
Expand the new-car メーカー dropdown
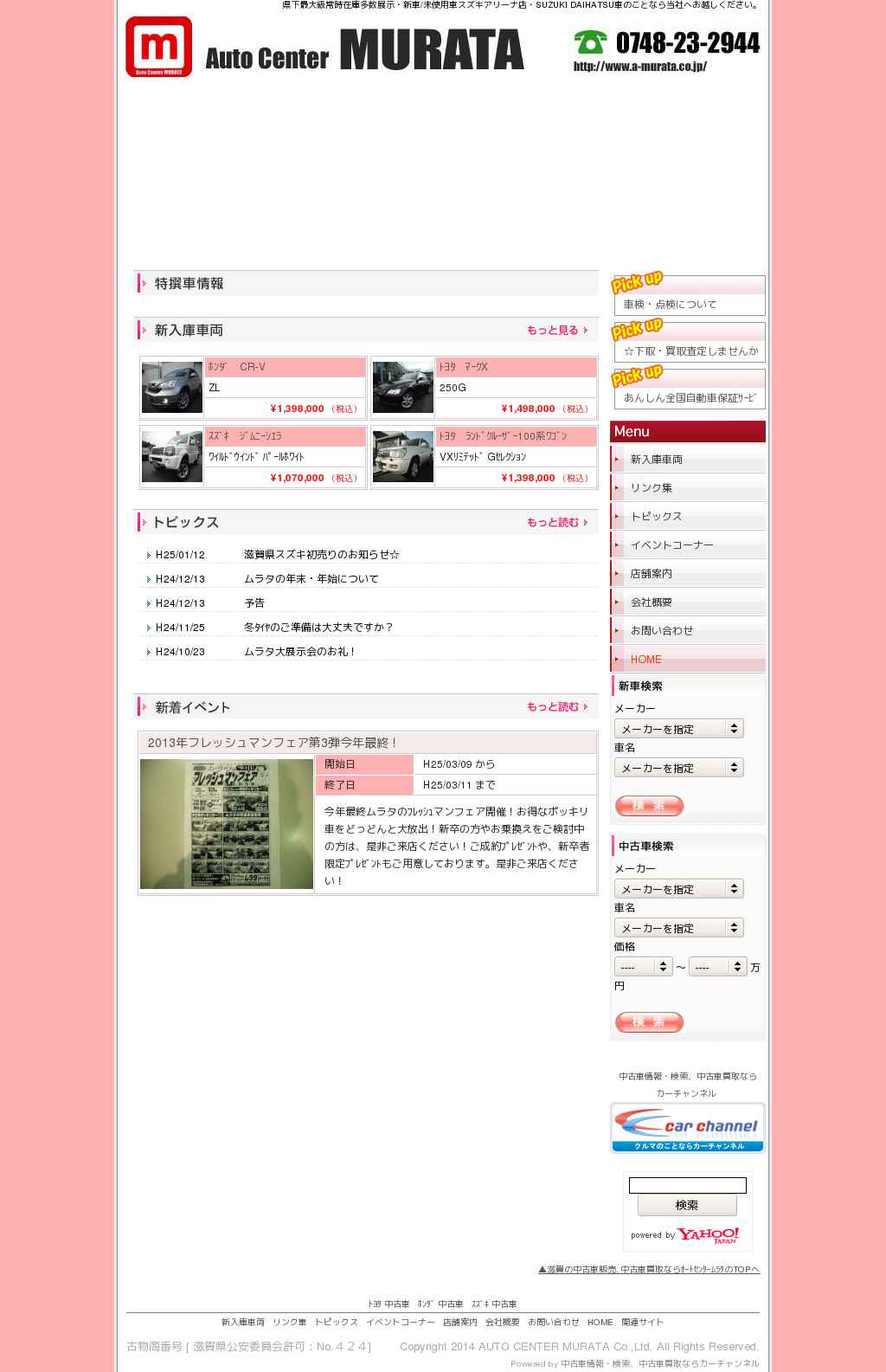point(678,729)
